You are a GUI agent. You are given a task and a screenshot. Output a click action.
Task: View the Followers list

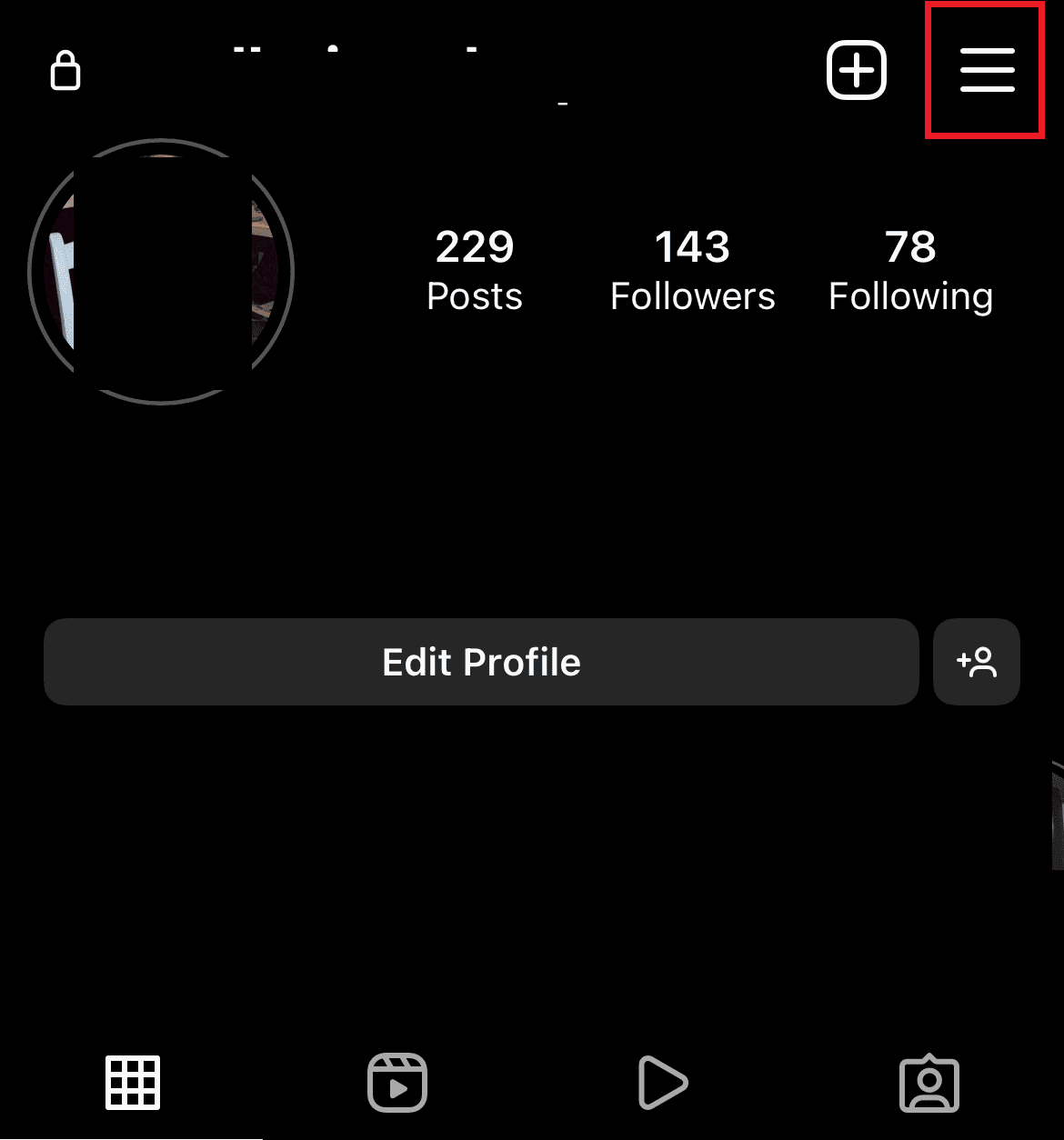point(693,271)
